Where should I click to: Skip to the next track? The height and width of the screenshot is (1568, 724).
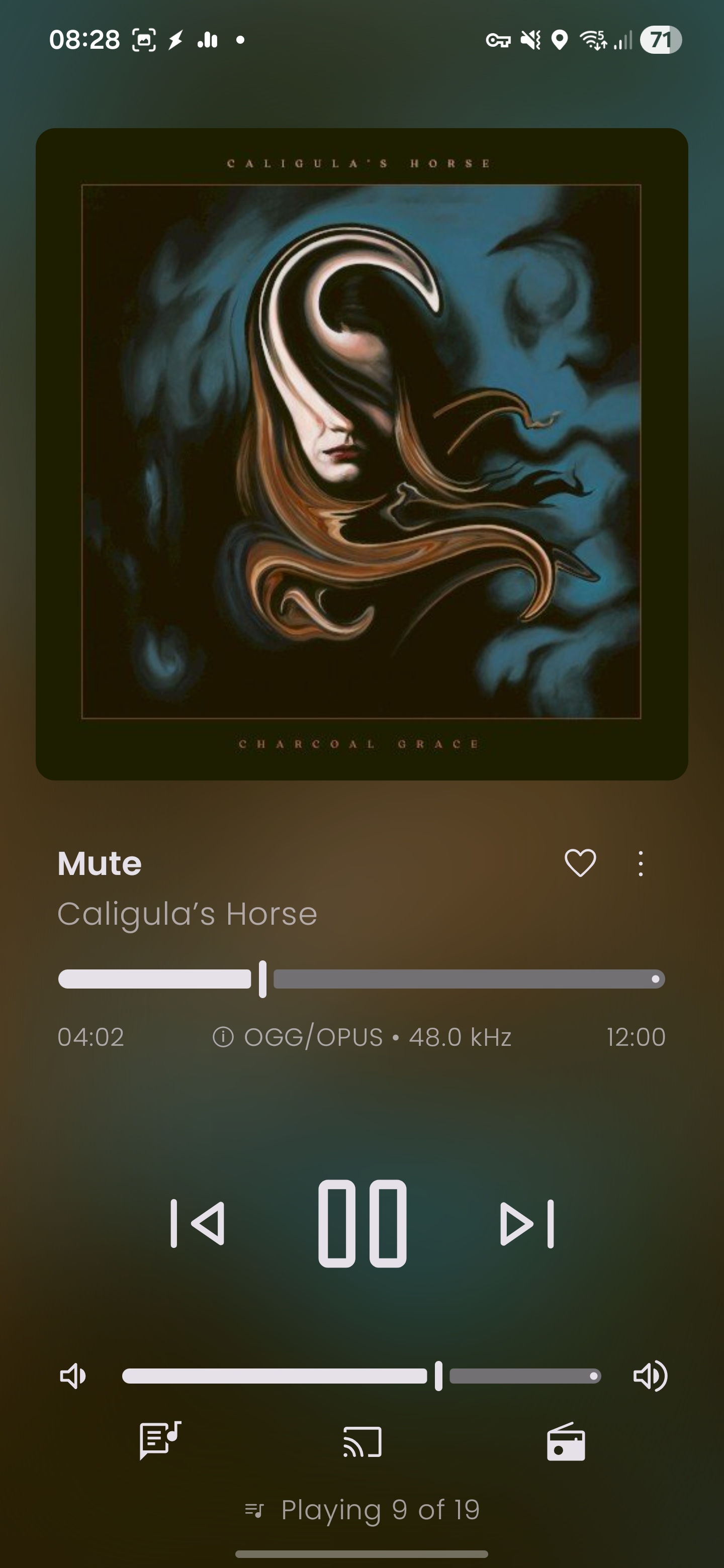pyautogui.click(x=527, y=1223)
